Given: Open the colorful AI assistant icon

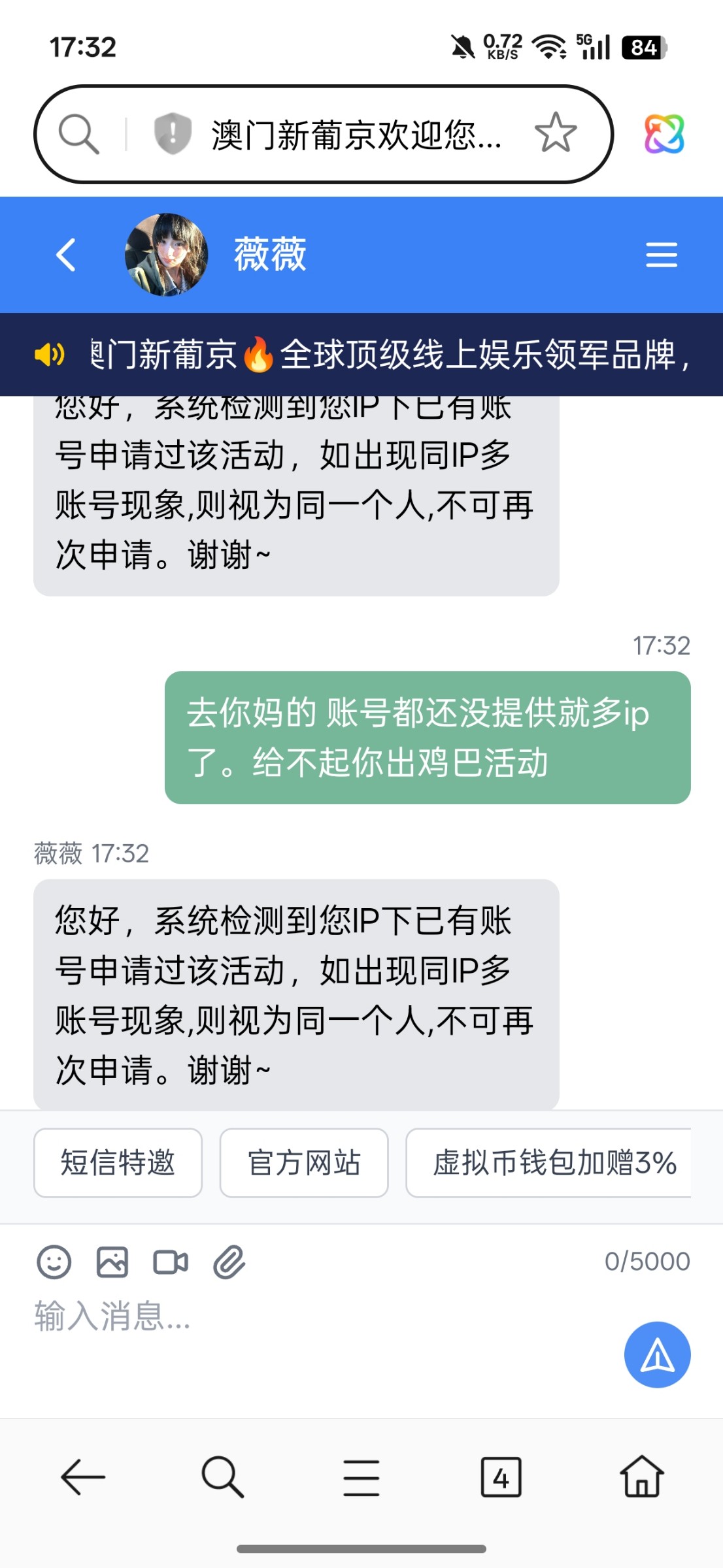Looking at the screenshot, I should pyautogui.click(x=664, y=134).
